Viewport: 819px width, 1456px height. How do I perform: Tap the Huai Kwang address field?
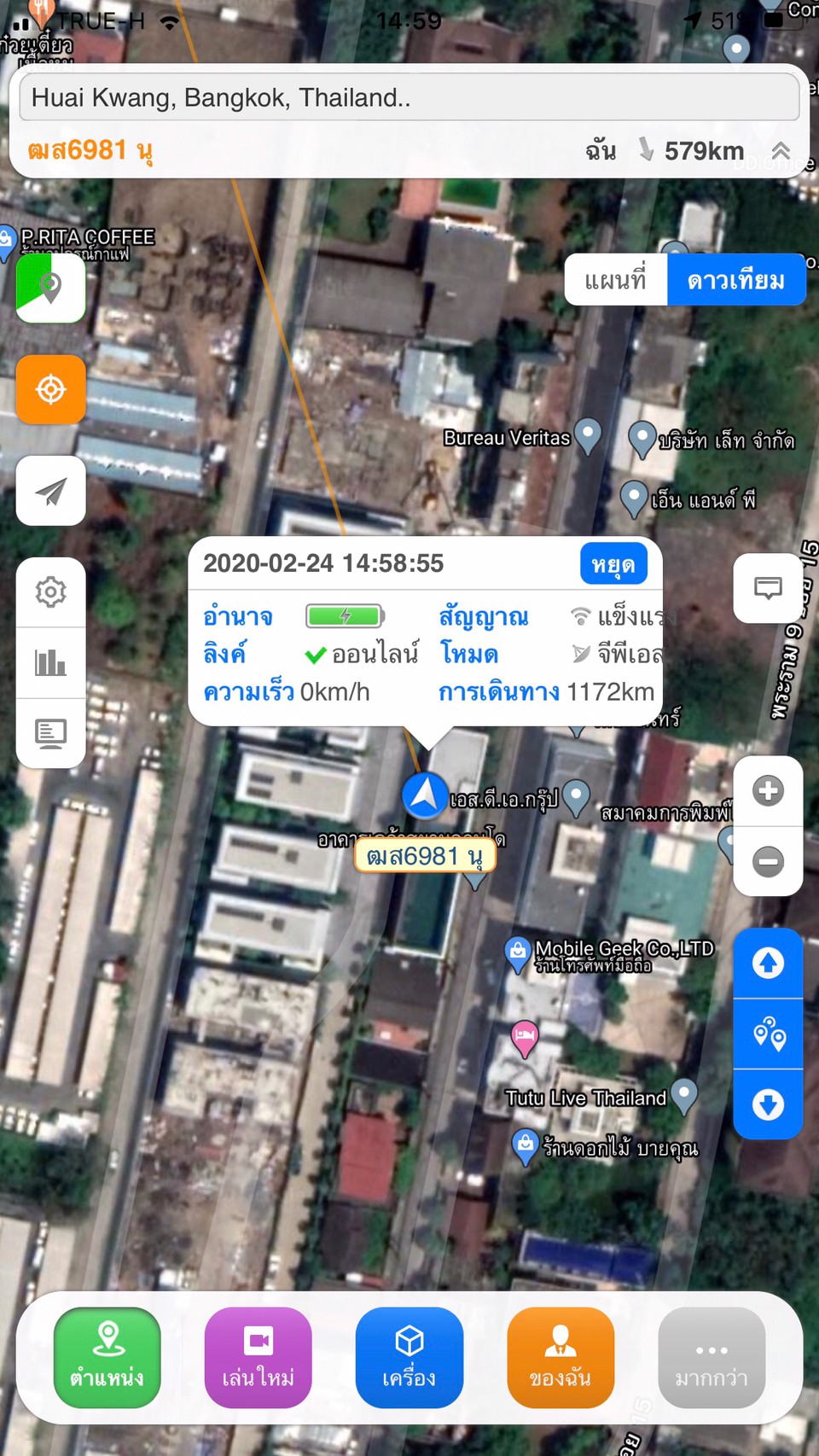(409, 97)
